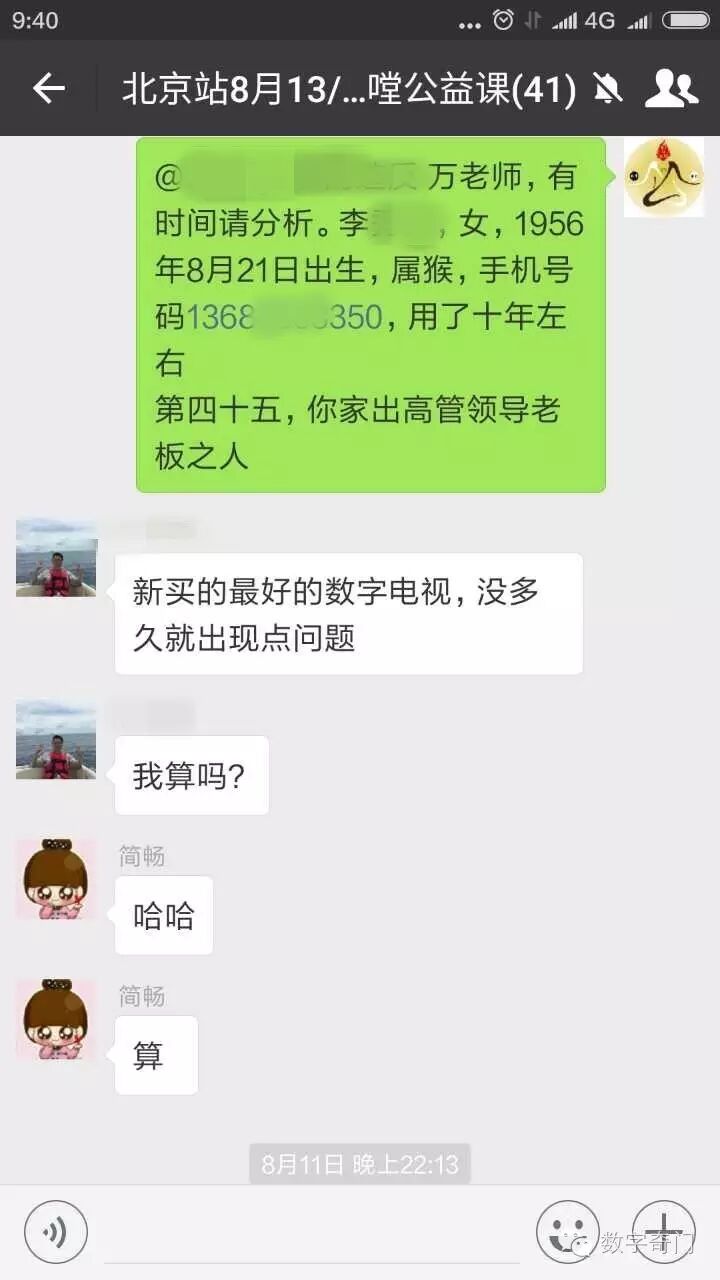Tap the green message sender's avatar
This screenshot has width=720, height=1280.
click(x=663, y=176)
